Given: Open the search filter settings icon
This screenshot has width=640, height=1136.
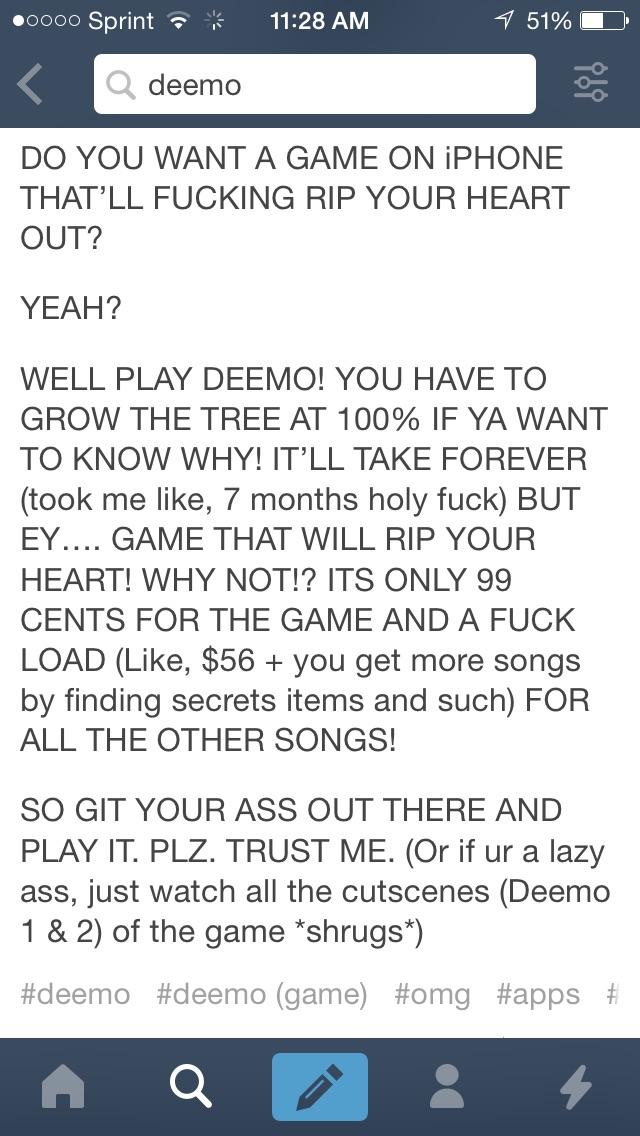Looking at the screenshot, I should (590, 83).
